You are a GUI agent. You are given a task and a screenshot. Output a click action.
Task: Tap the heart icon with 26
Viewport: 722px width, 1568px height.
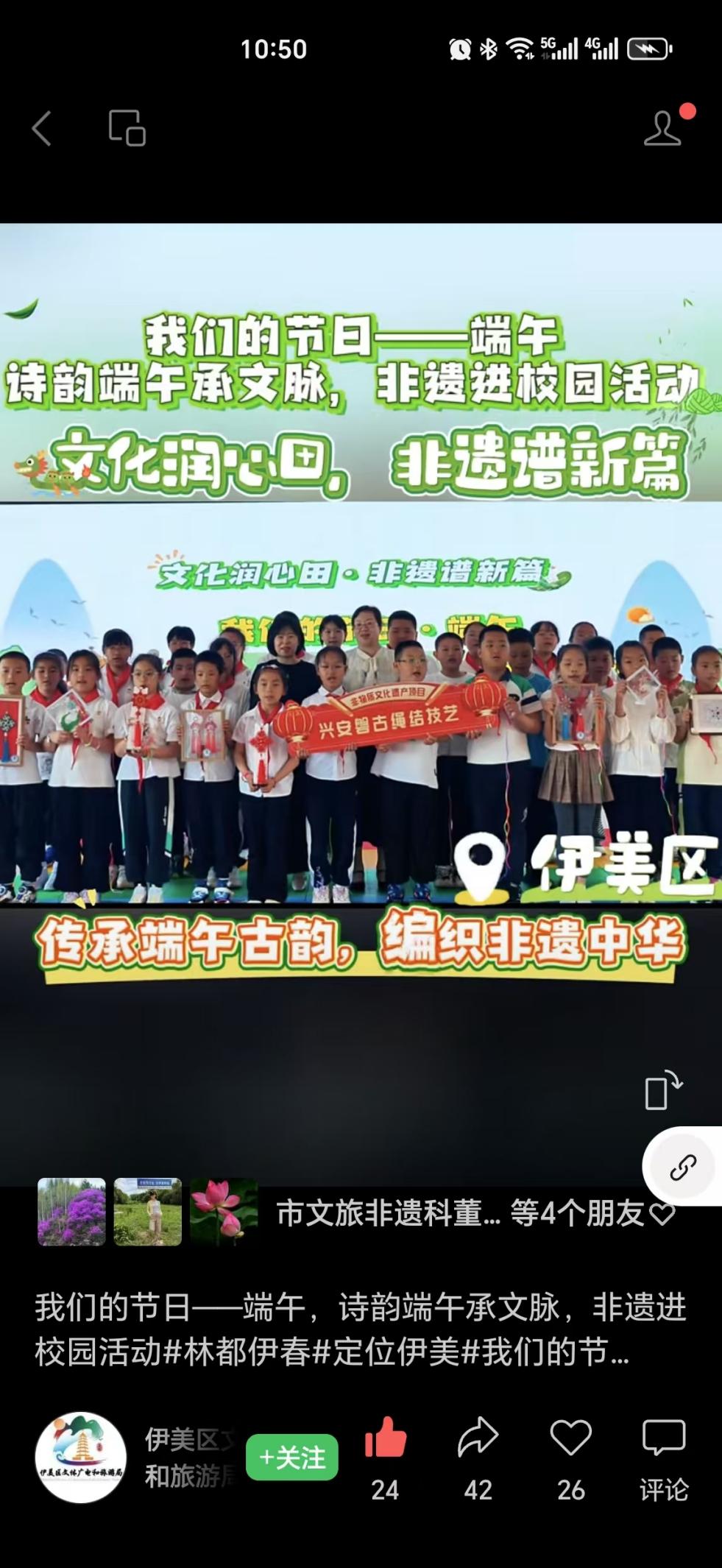pos(570,1438)
